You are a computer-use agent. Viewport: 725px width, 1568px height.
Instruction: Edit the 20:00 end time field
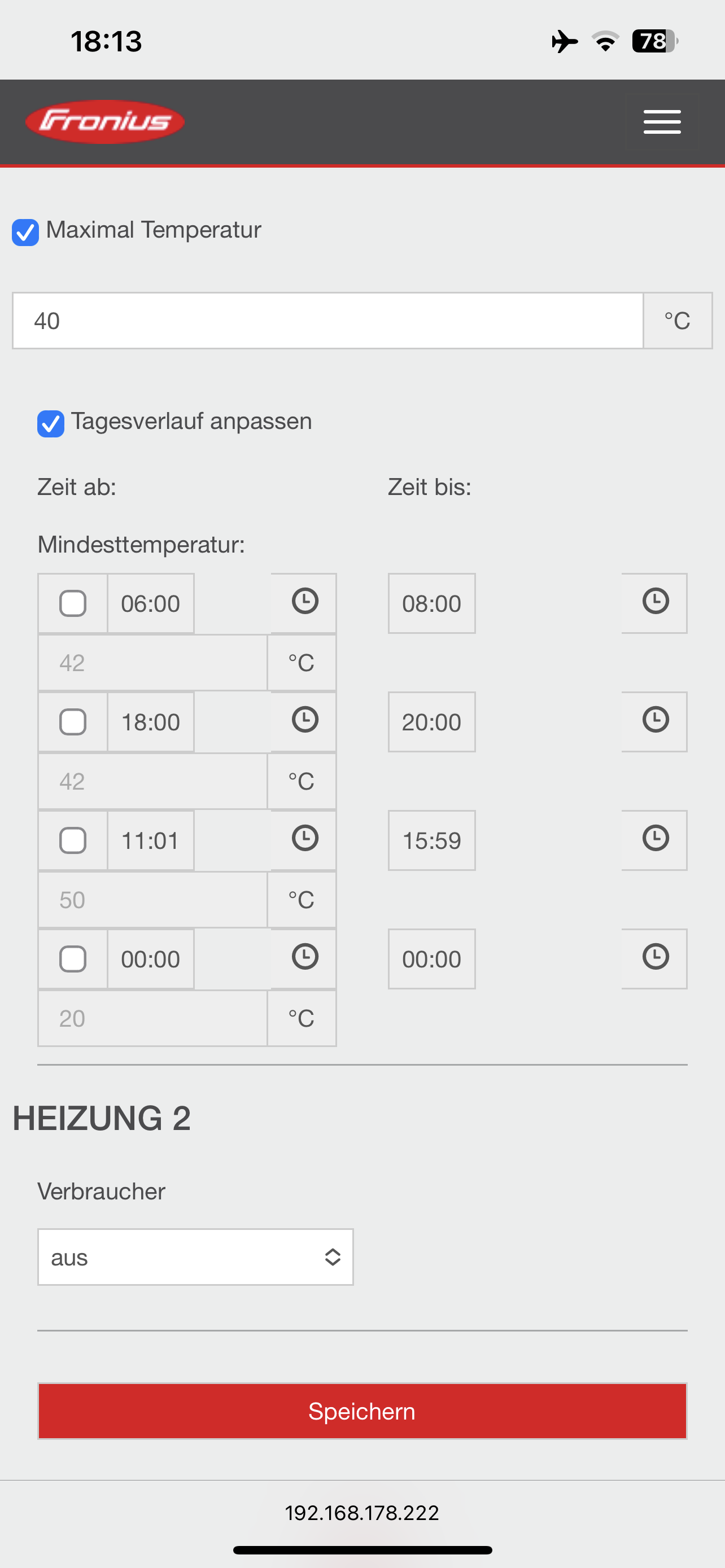(431, 722)
